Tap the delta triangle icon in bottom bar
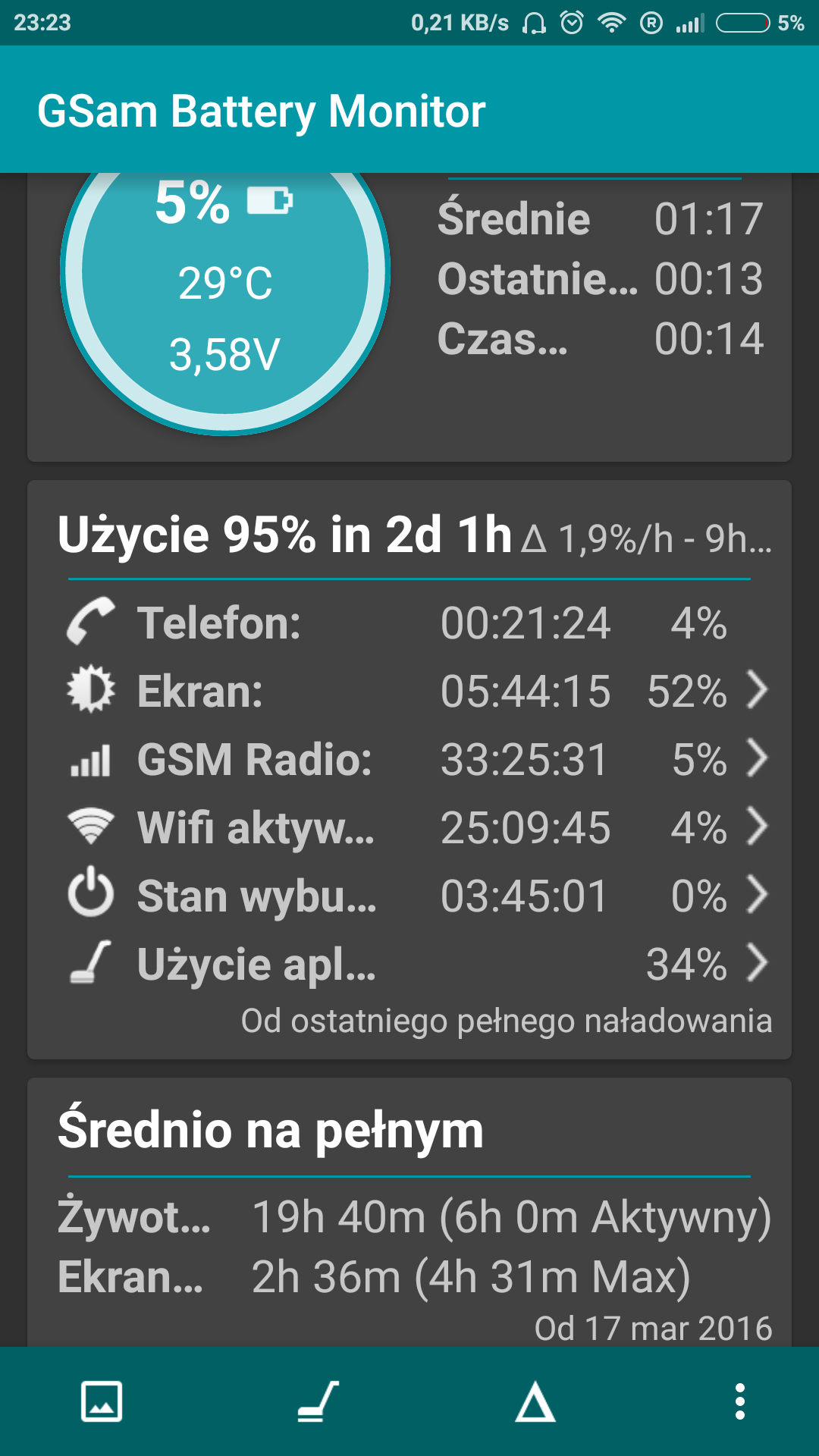The image size is (819, 1456). click(x=535, y=1401)
